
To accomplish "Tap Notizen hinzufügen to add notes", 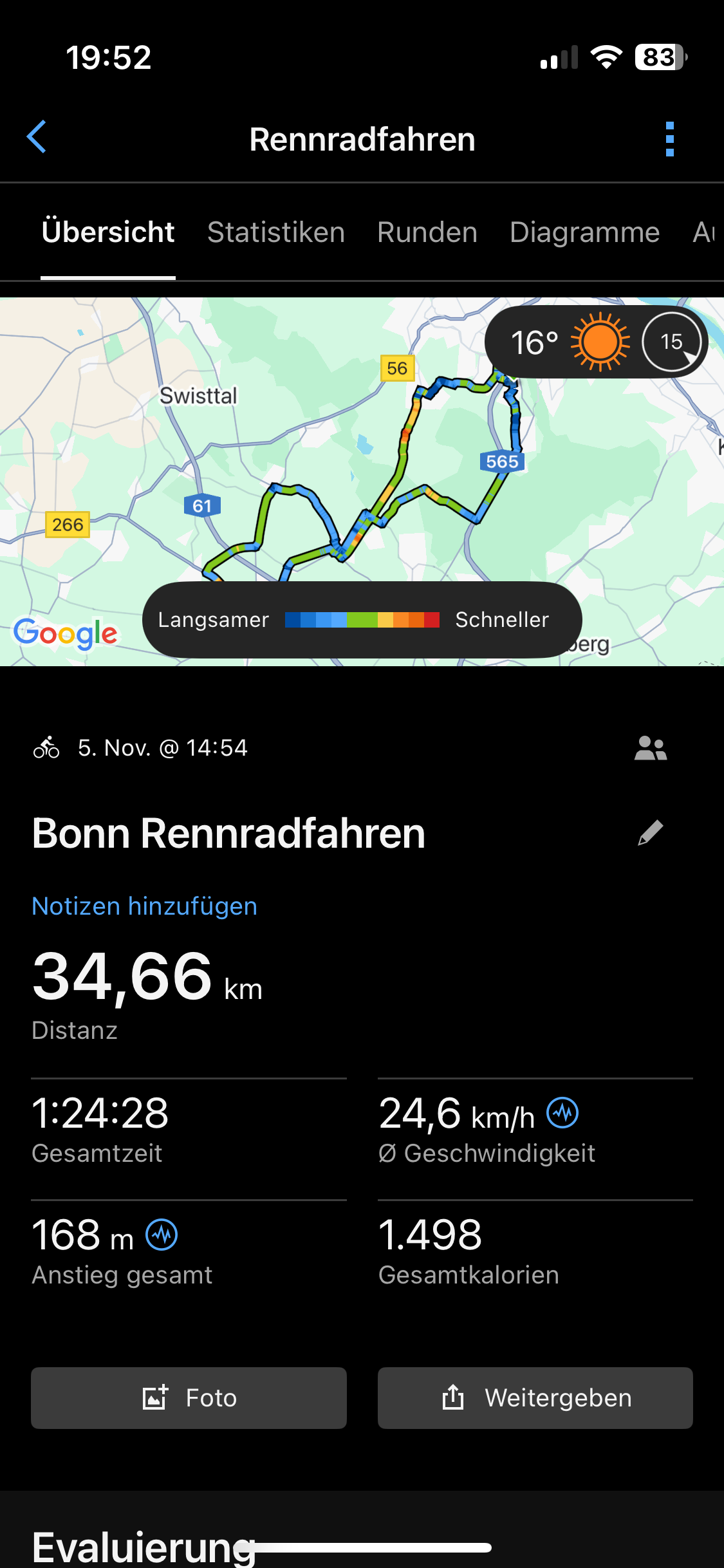I will [x=145, y=906].
